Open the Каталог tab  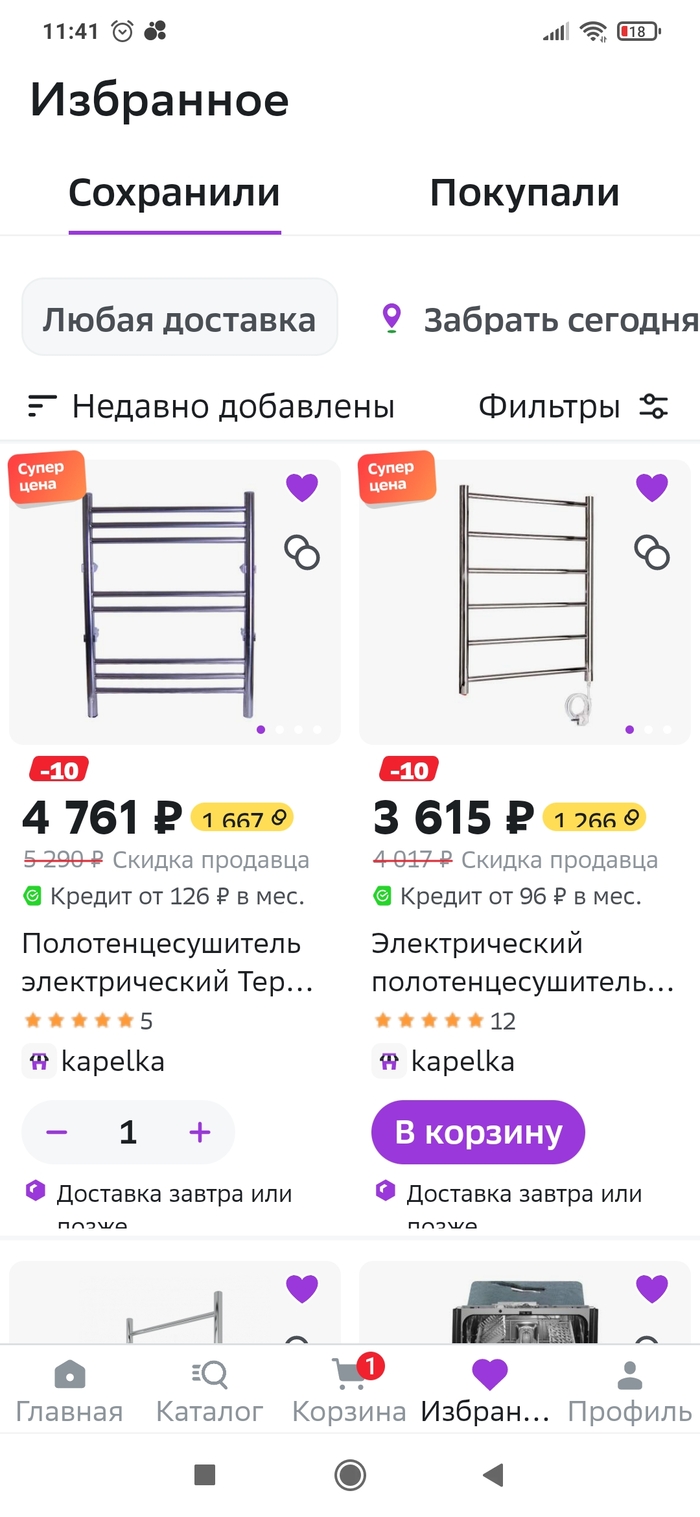pos(209,1390)
